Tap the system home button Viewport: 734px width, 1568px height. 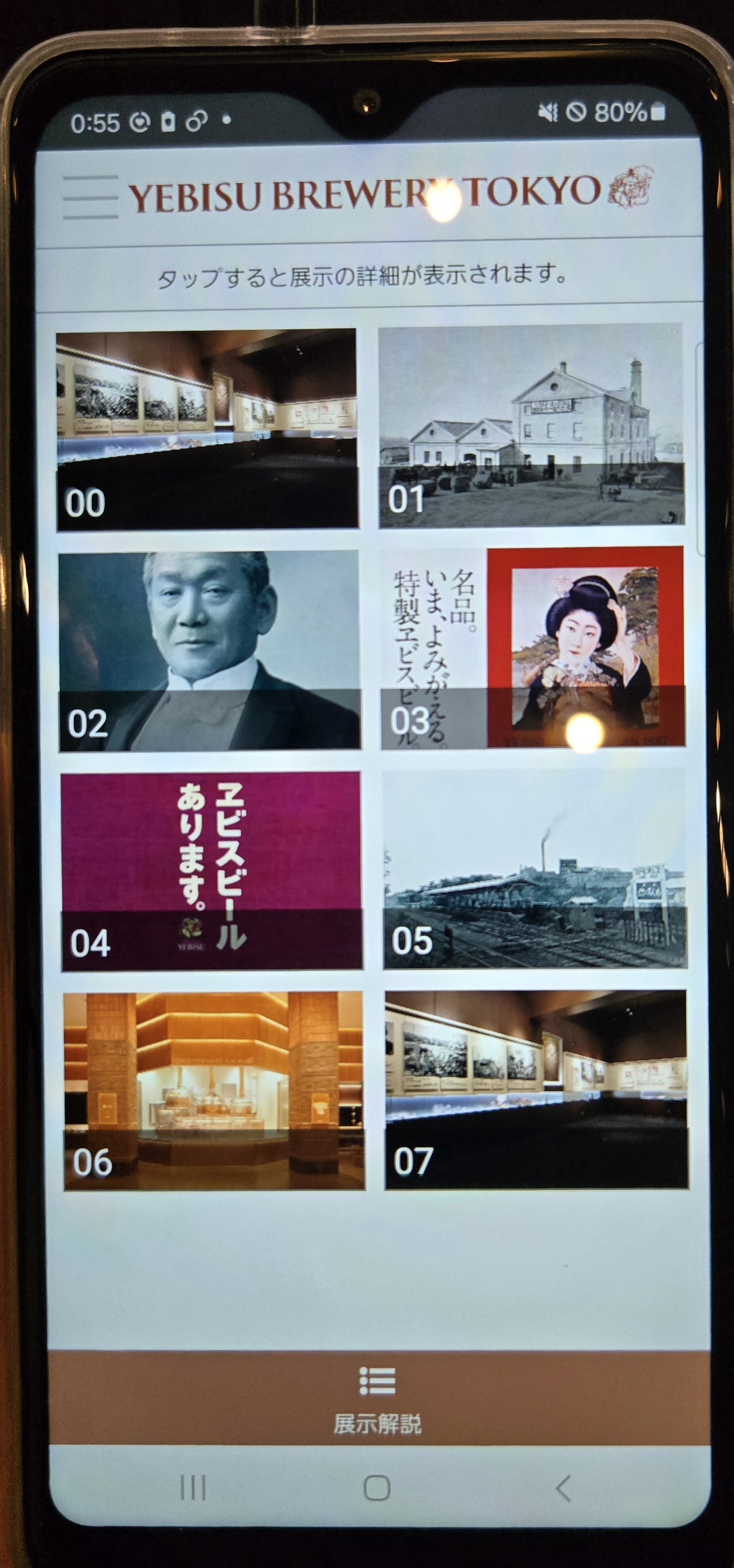377,1488
